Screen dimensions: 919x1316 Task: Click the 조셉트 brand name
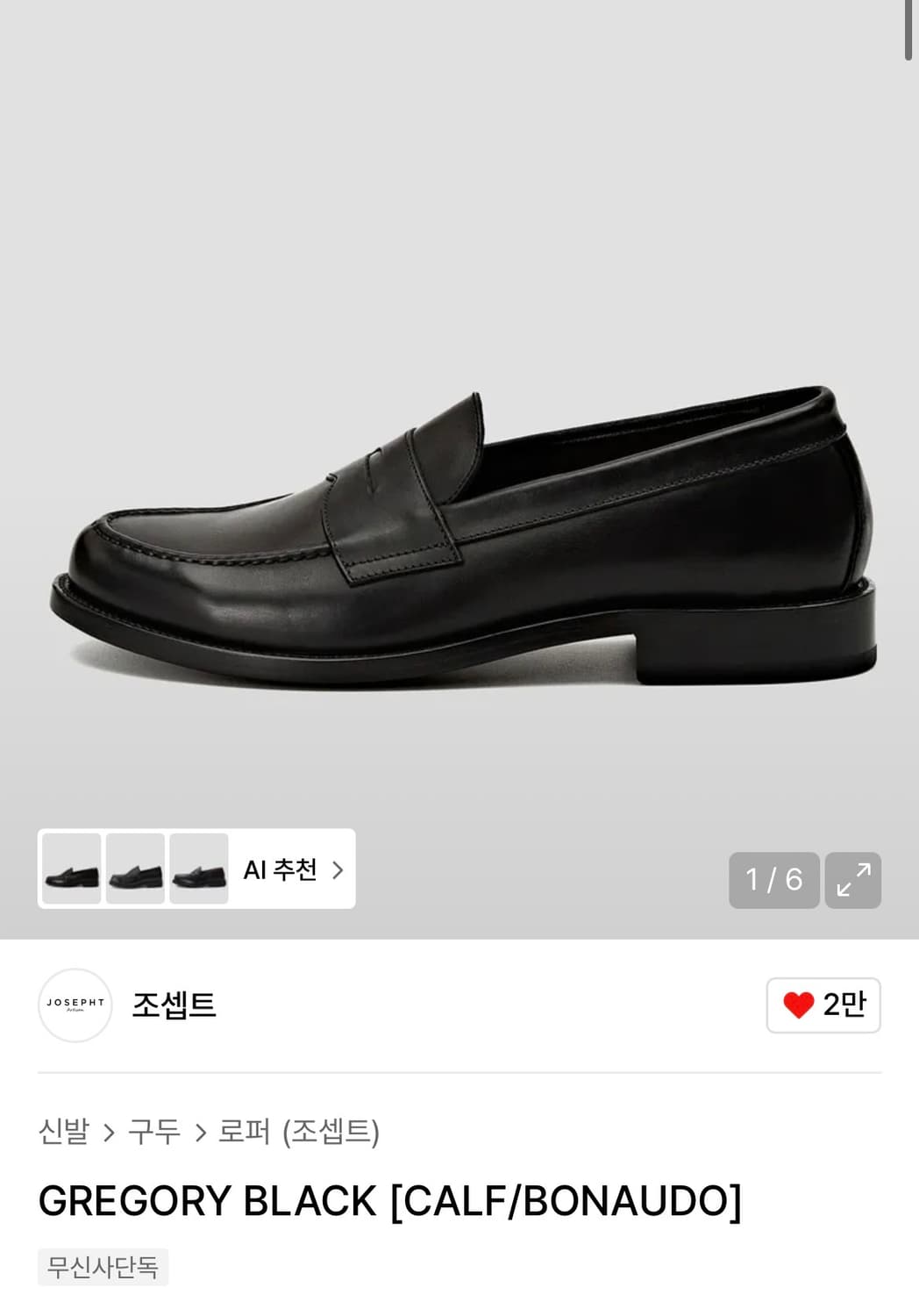pos(173,1006)
